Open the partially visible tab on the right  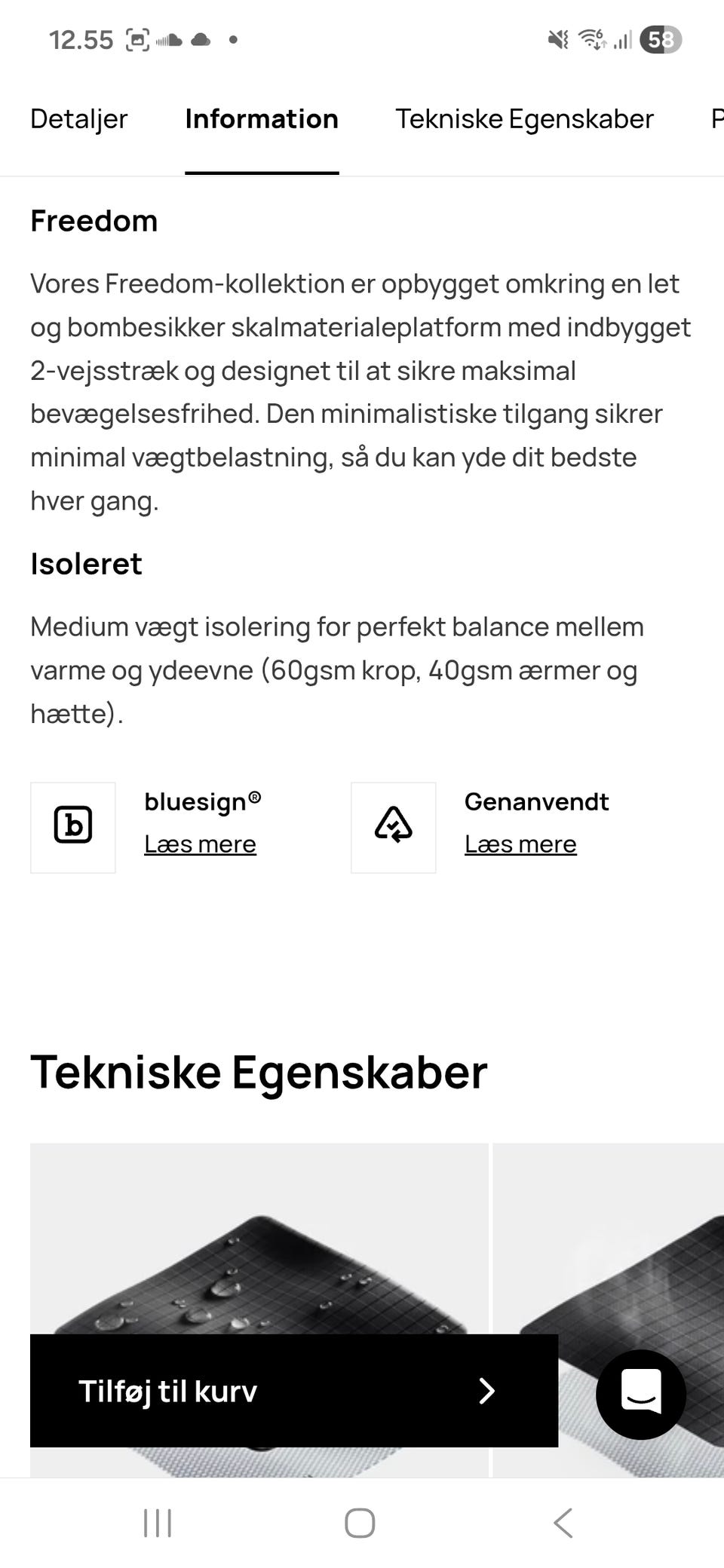716,119
